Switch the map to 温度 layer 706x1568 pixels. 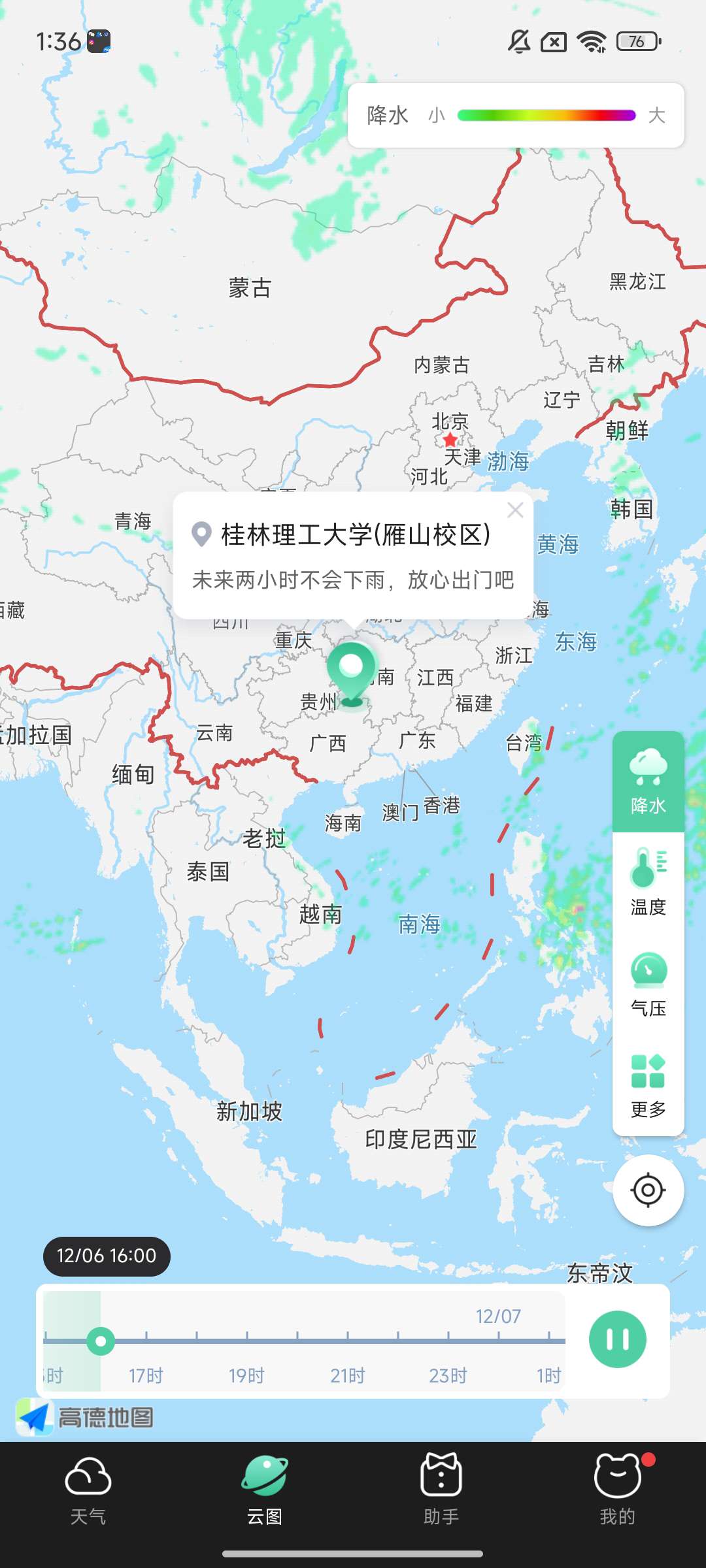pos(648,883)
